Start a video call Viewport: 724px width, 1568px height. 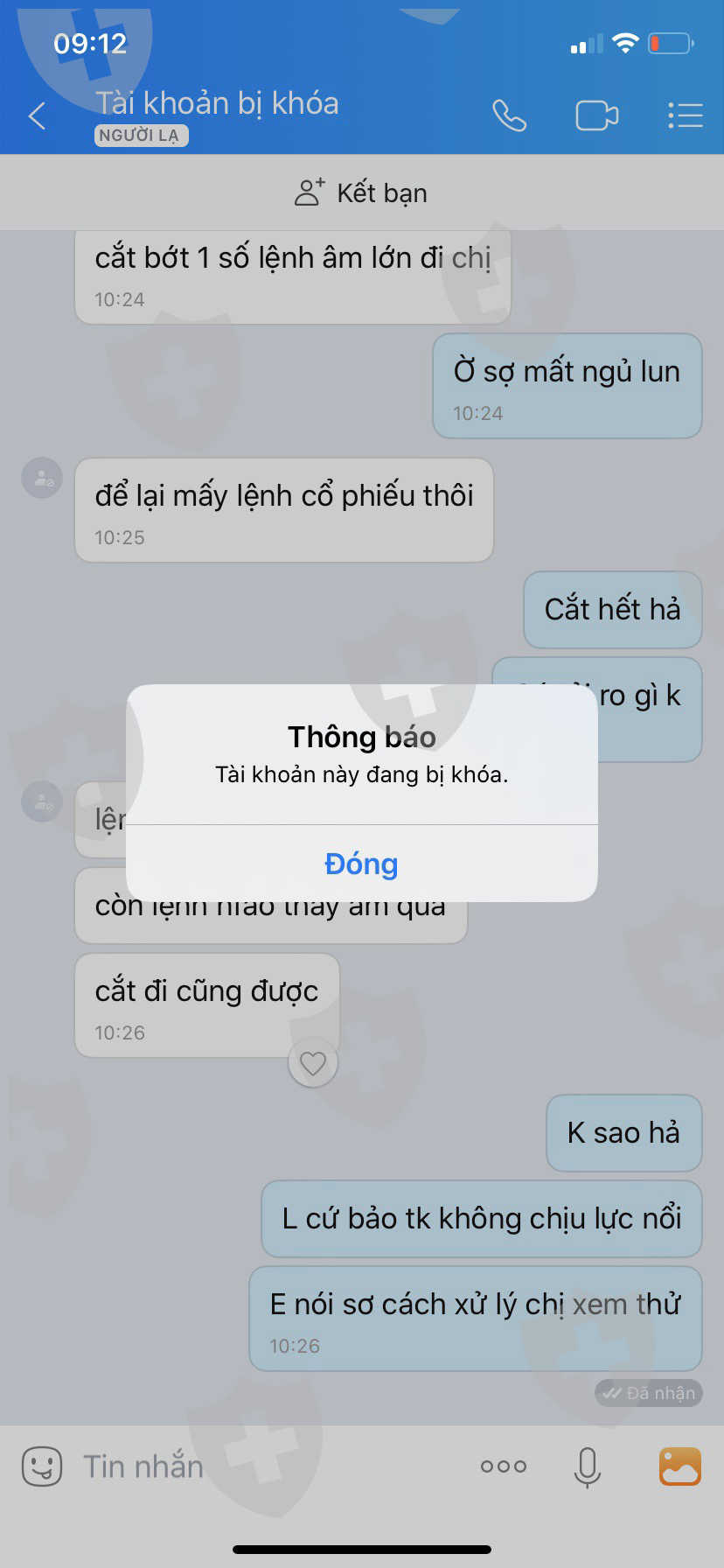597,115
